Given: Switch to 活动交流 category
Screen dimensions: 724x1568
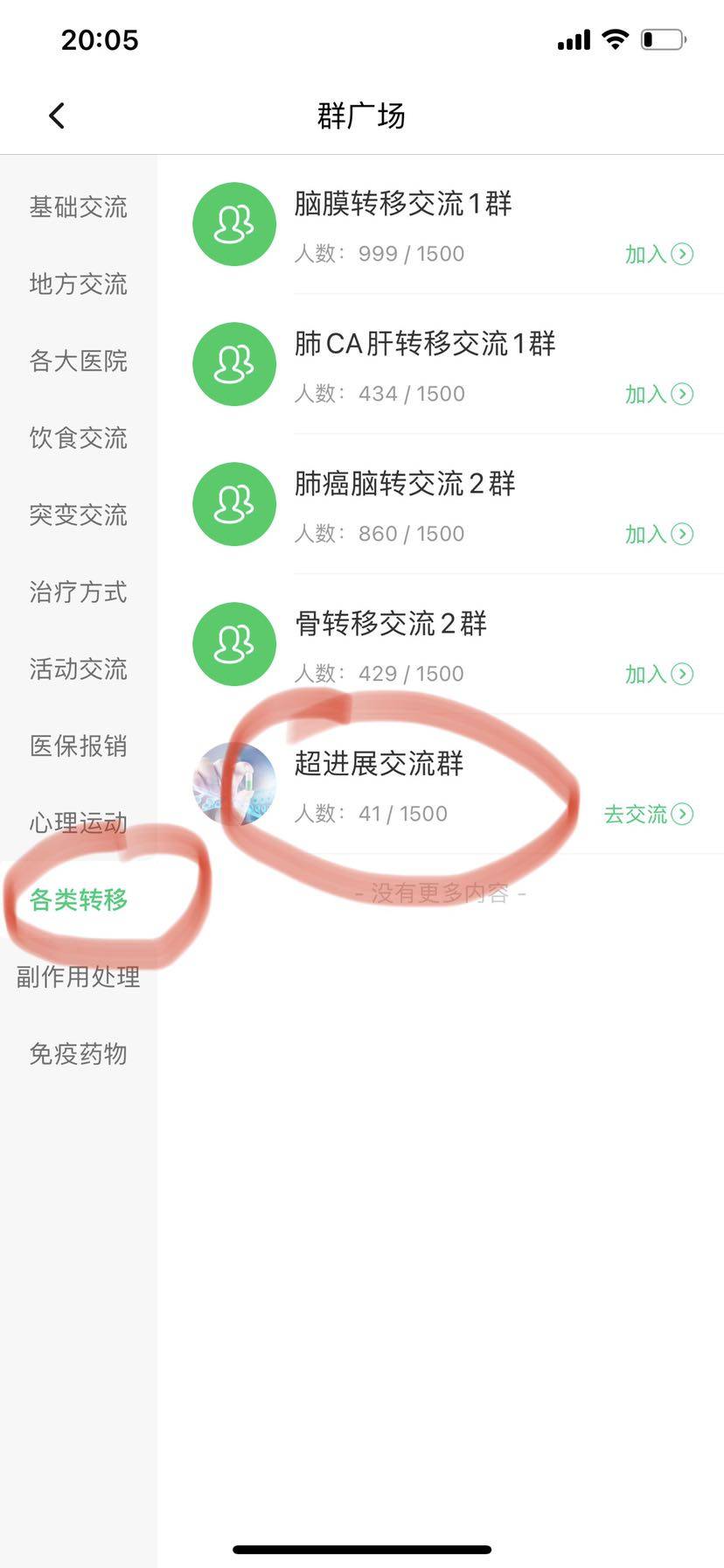Looking at the screenshot, I should point(79,669).
